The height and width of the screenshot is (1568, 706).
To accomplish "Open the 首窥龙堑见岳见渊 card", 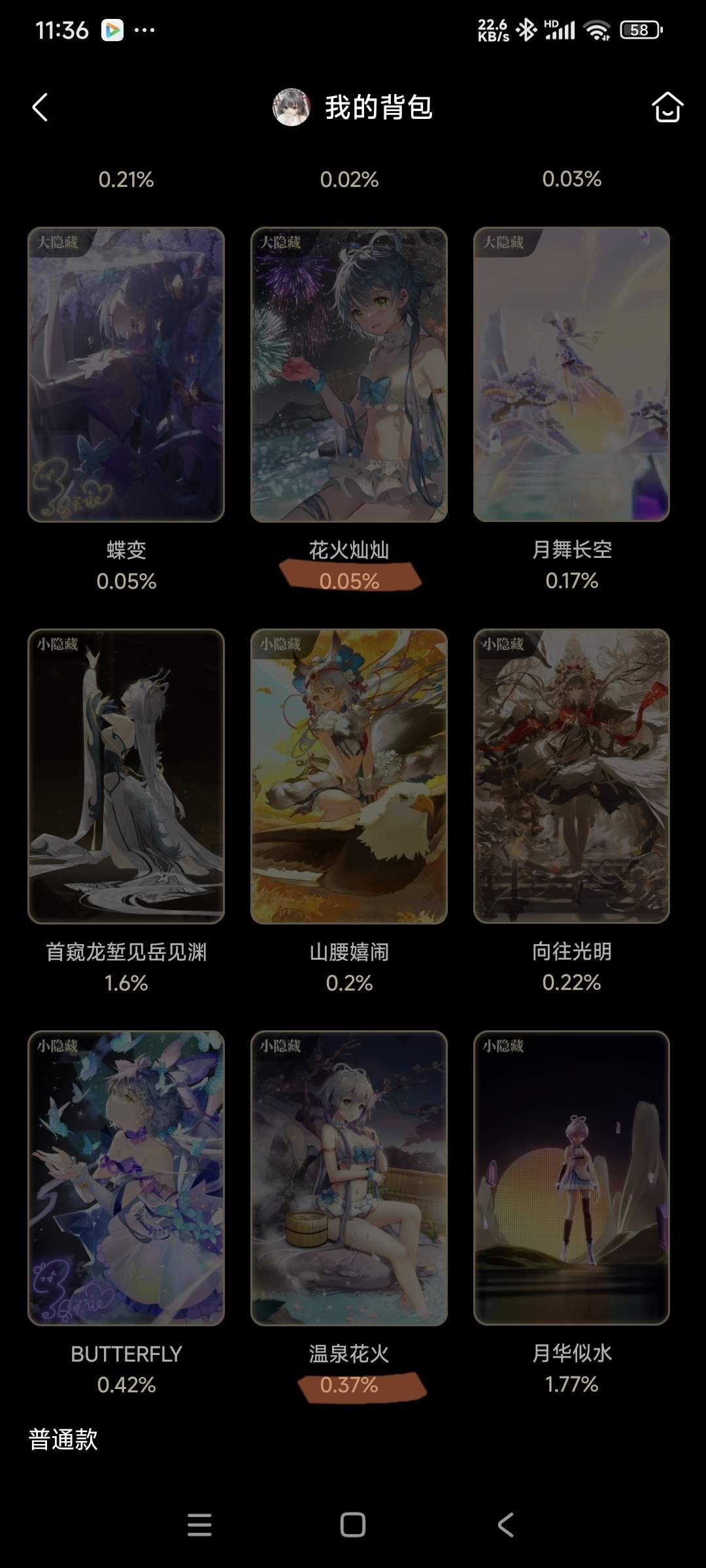I will pos(126,776).
